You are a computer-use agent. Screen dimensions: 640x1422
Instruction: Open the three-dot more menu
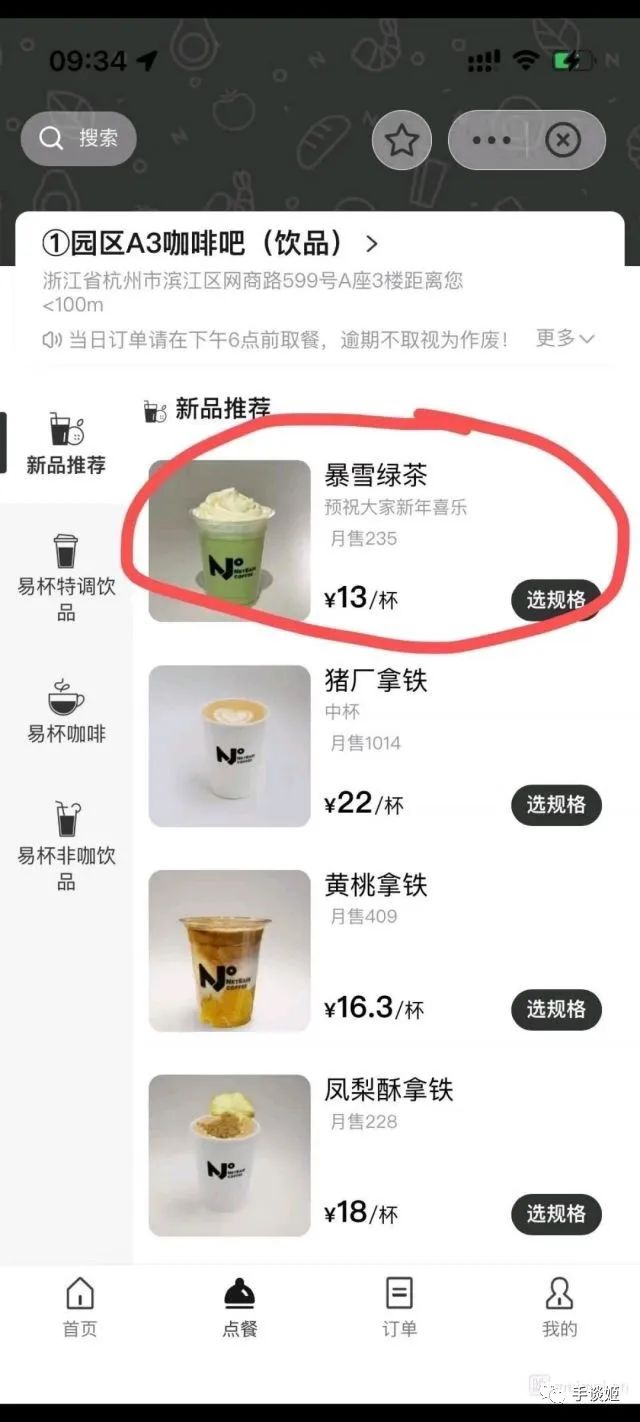(x=491, y=140)
